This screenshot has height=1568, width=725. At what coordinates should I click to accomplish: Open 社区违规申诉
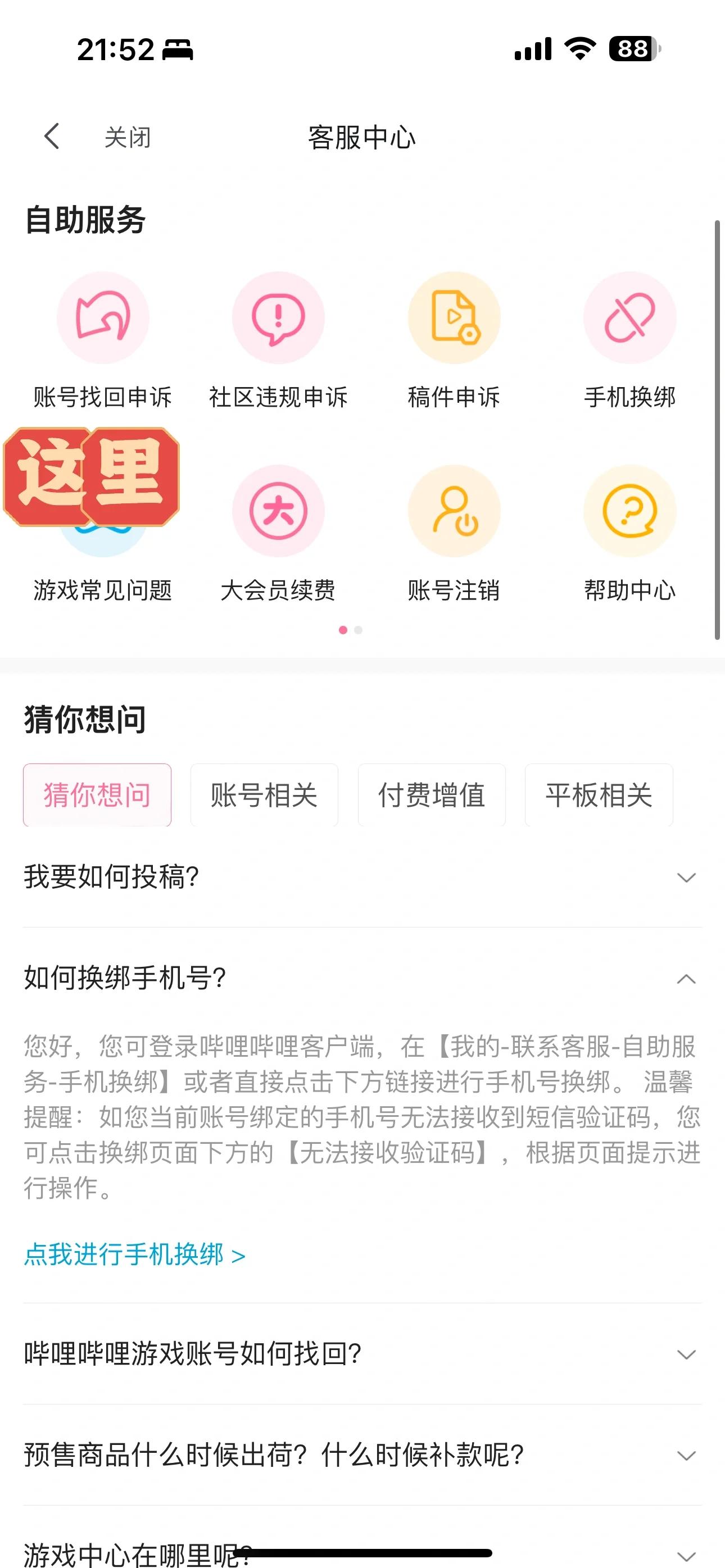pyautogui.click(x=278, y=341)
